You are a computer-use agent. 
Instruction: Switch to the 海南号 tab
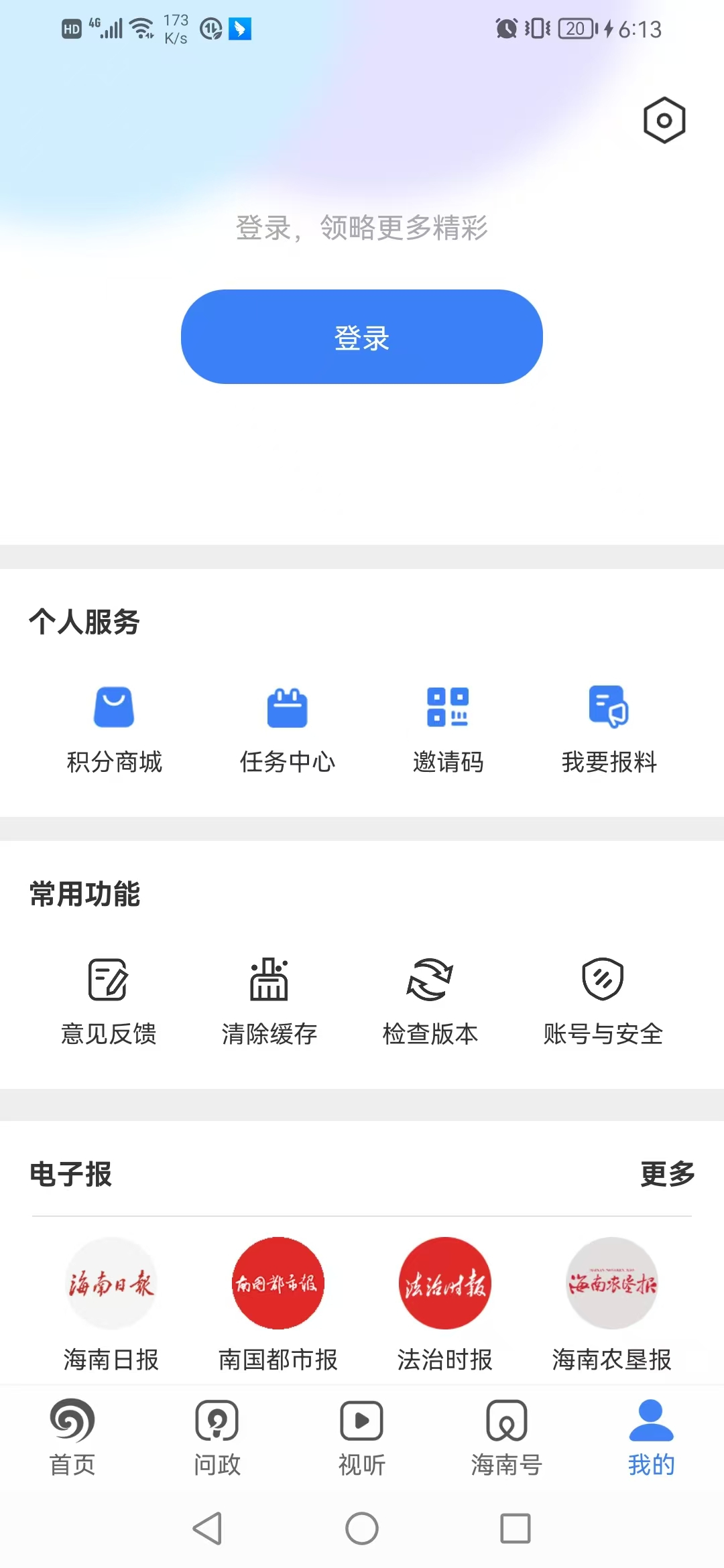[x=507, y=1437]
